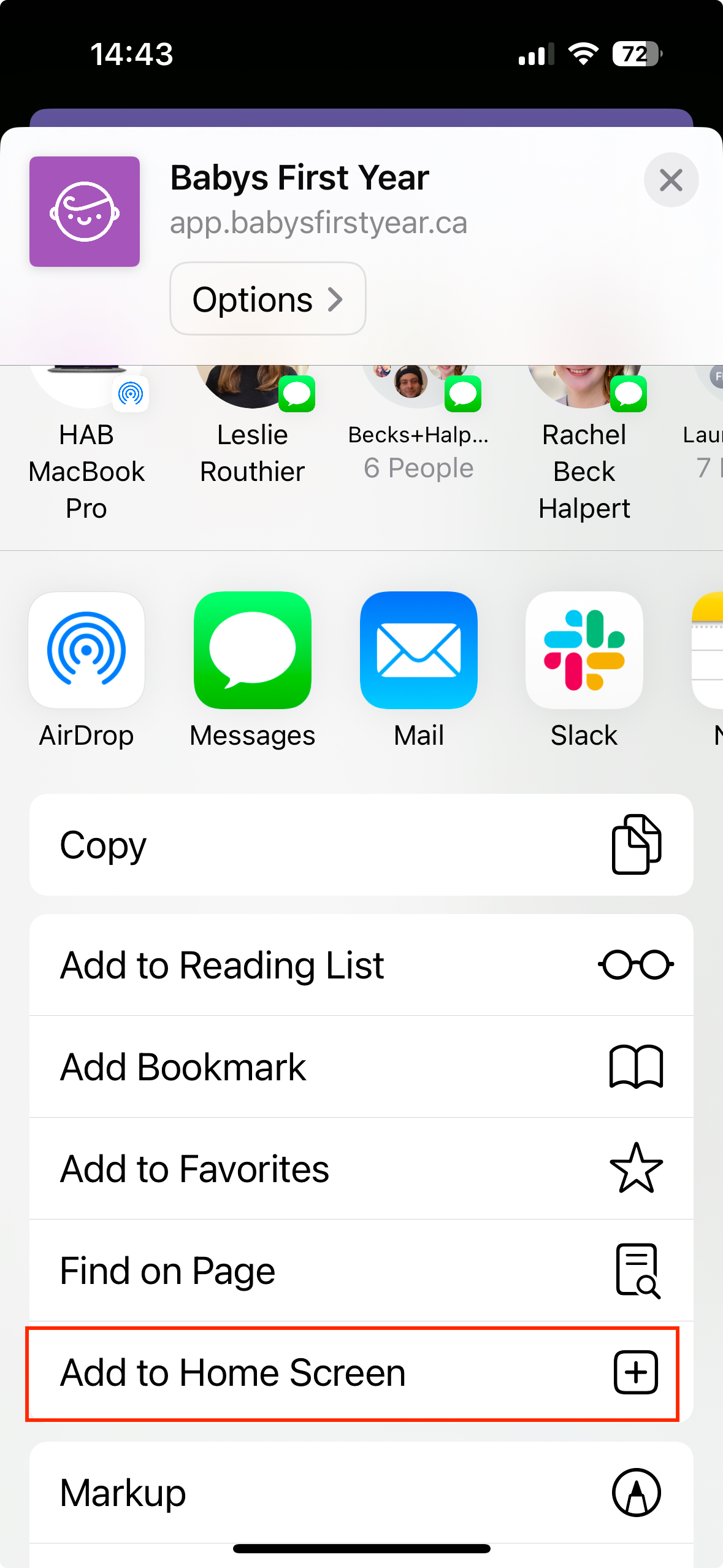Share via Messages app
This screenshot has width=723, height=1568.
click(252, 650)
